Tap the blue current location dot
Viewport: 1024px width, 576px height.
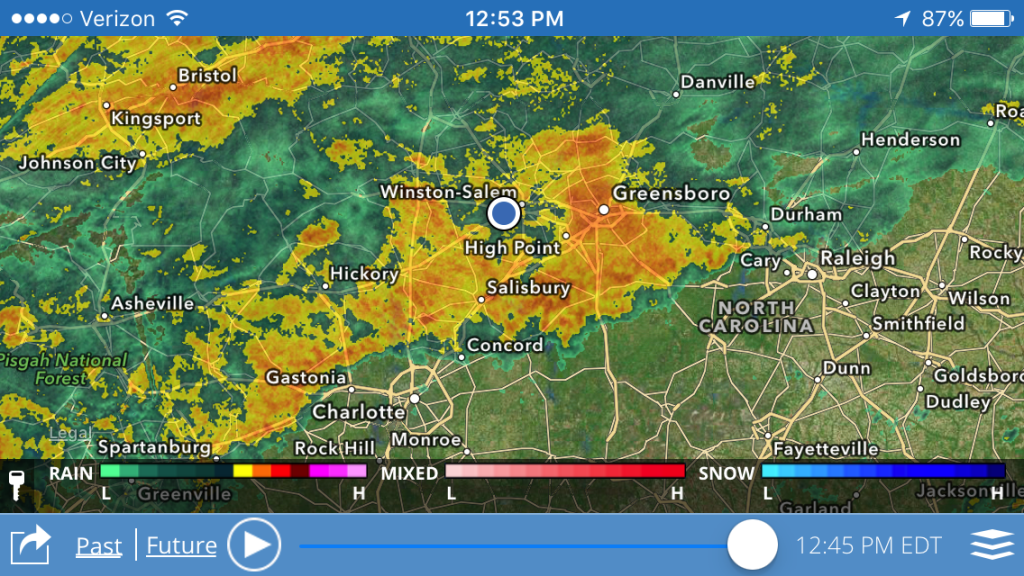[503, 213]
